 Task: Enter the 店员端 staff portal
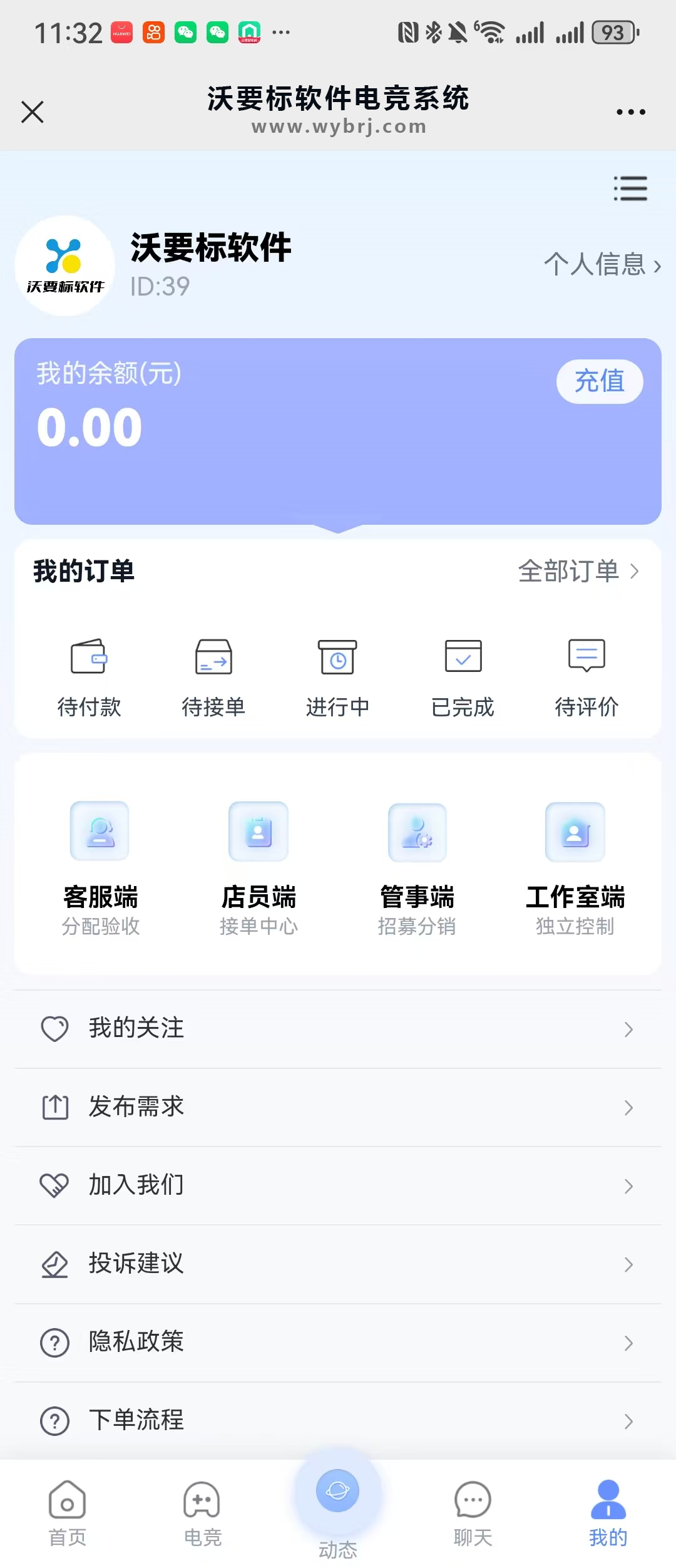point(259,868)
